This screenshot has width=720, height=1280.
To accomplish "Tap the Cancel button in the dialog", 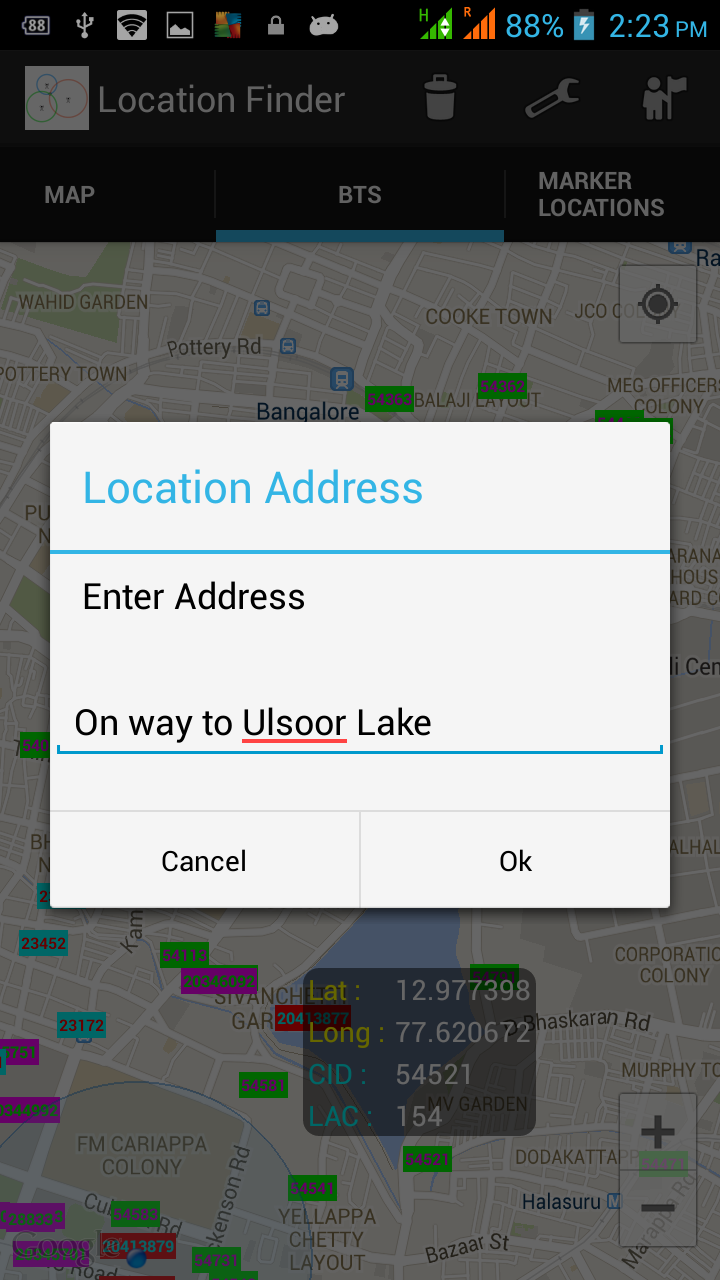I will tap(204, 861).
